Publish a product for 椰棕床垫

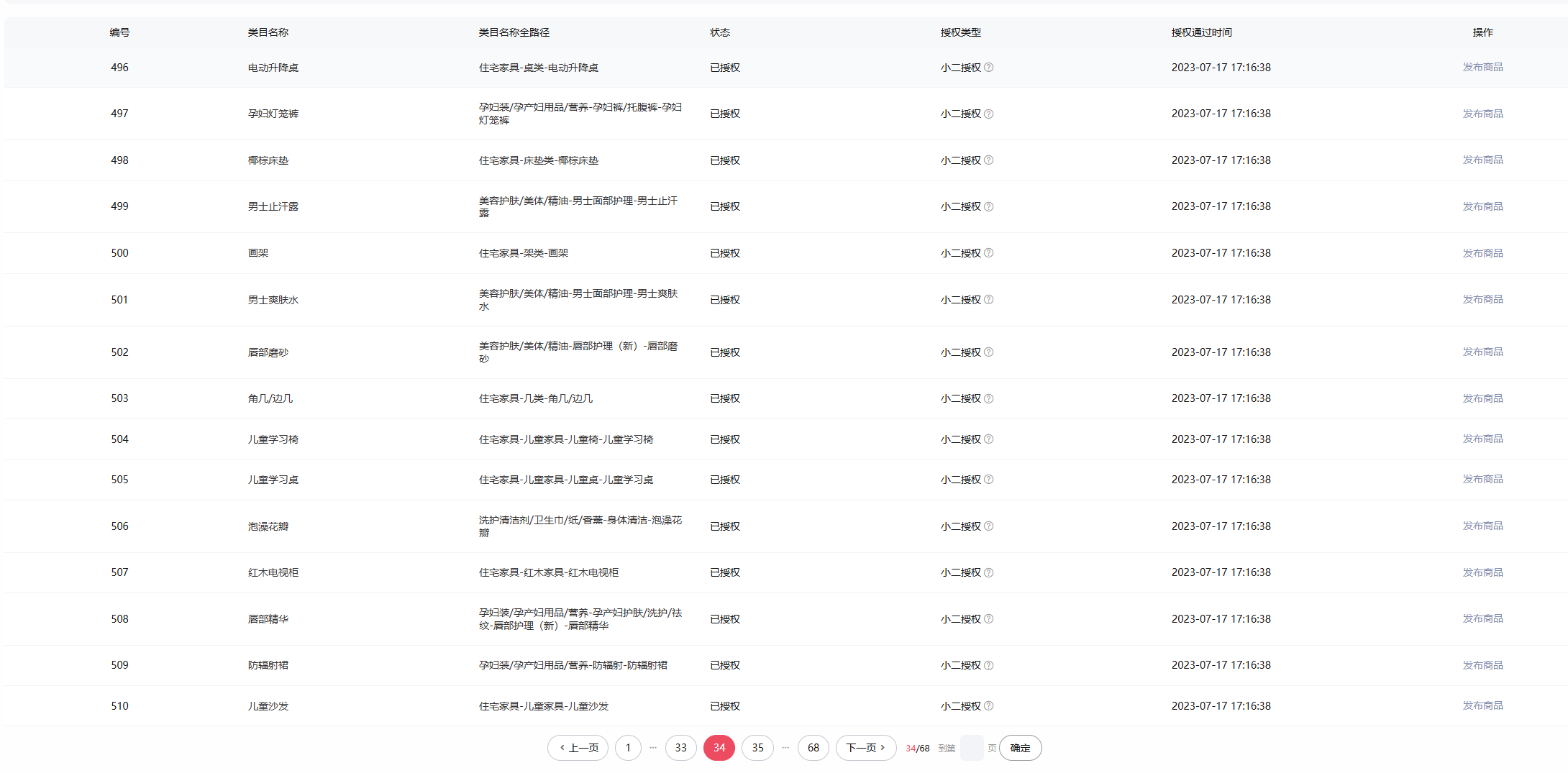pyautogui.click(x=1482, y=160)
